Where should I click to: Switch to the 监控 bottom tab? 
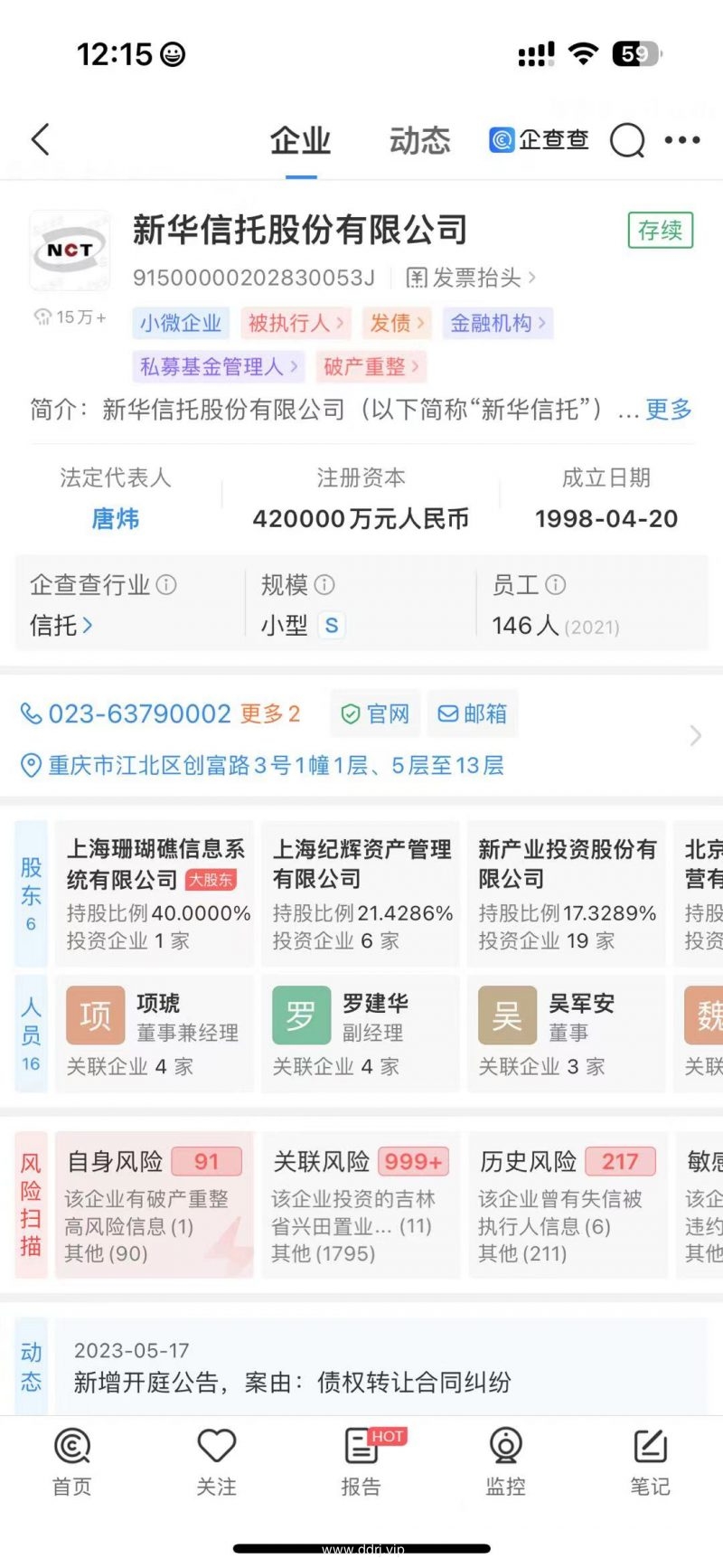(505, 1461)
